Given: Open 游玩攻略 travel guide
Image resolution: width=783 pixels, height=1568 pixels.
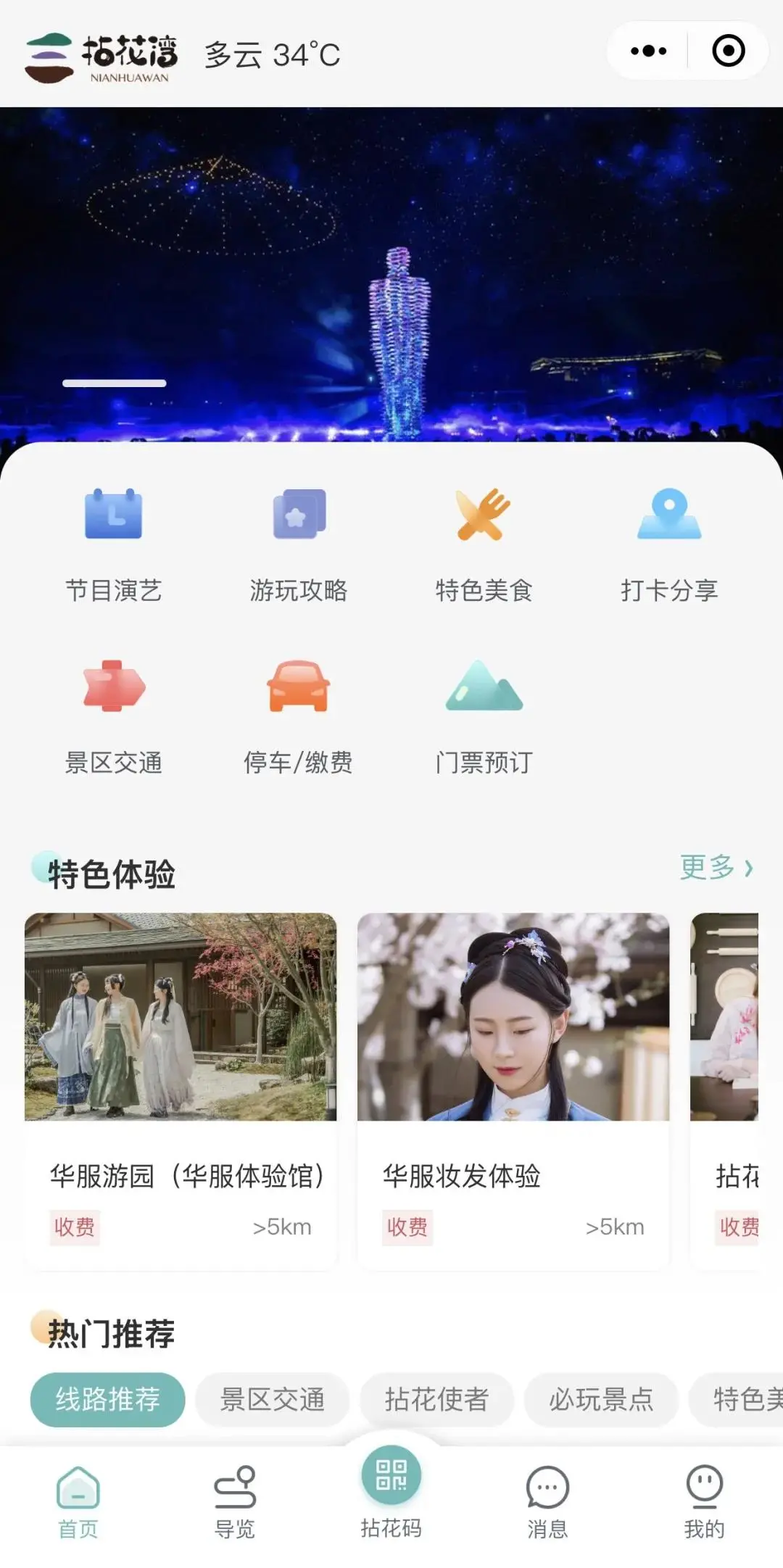Looking at the screenshot, I should click(x=299, y=544).
